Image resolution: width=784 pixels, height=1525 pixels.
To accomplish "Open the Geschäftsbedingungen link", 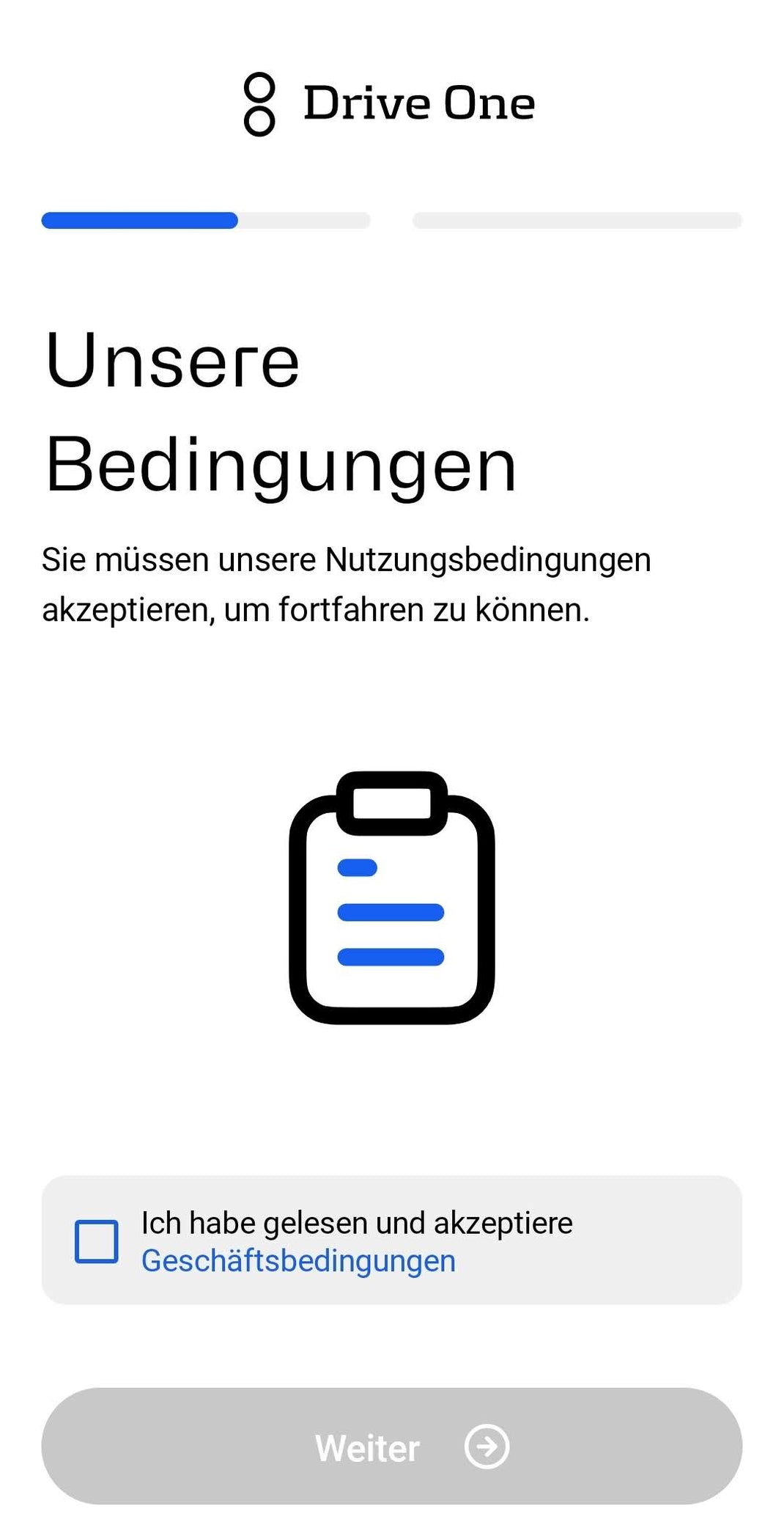I will [x=298, y=1260].
